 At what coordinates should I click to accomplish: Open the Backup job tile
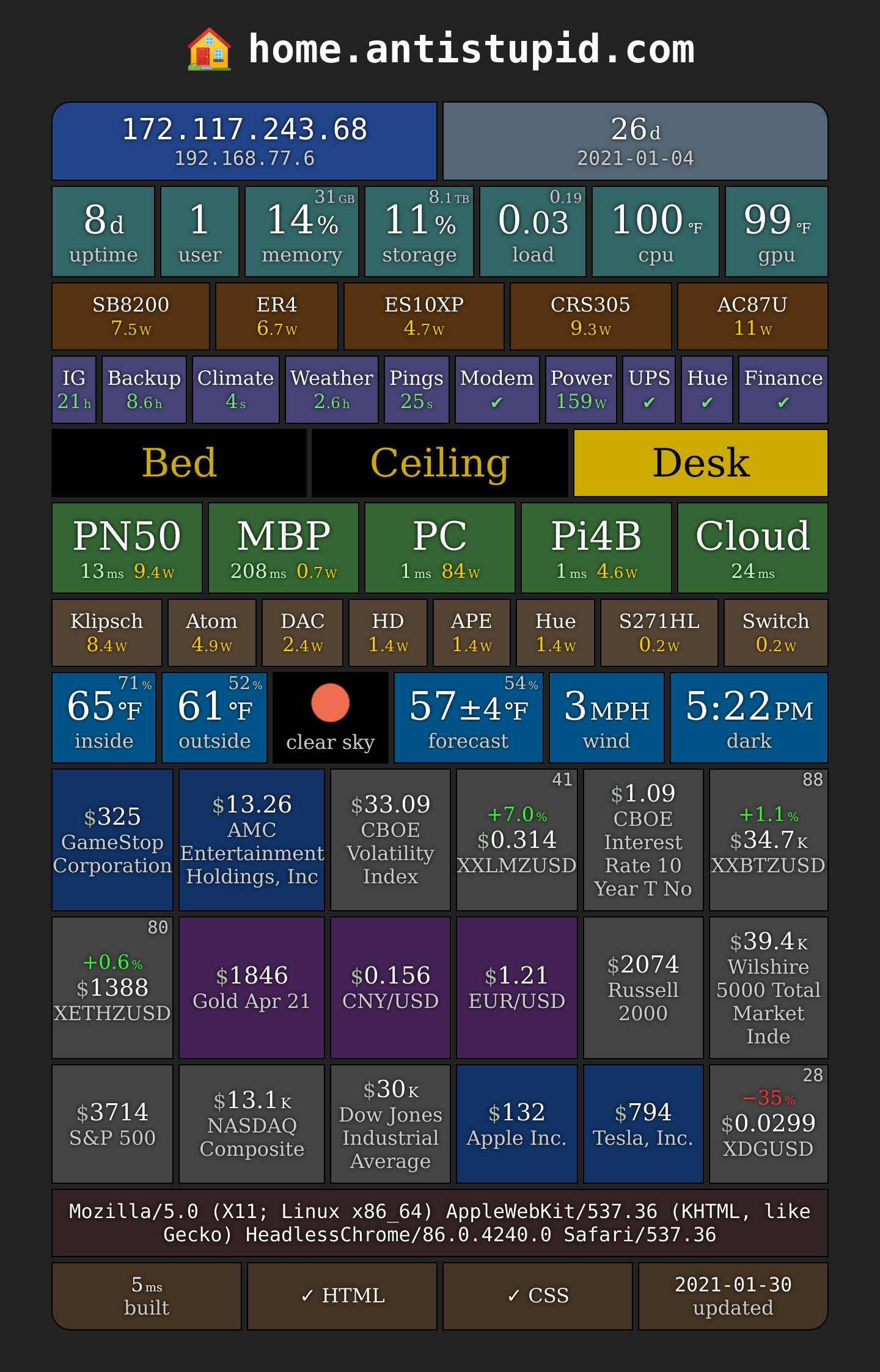pos(144,390)
